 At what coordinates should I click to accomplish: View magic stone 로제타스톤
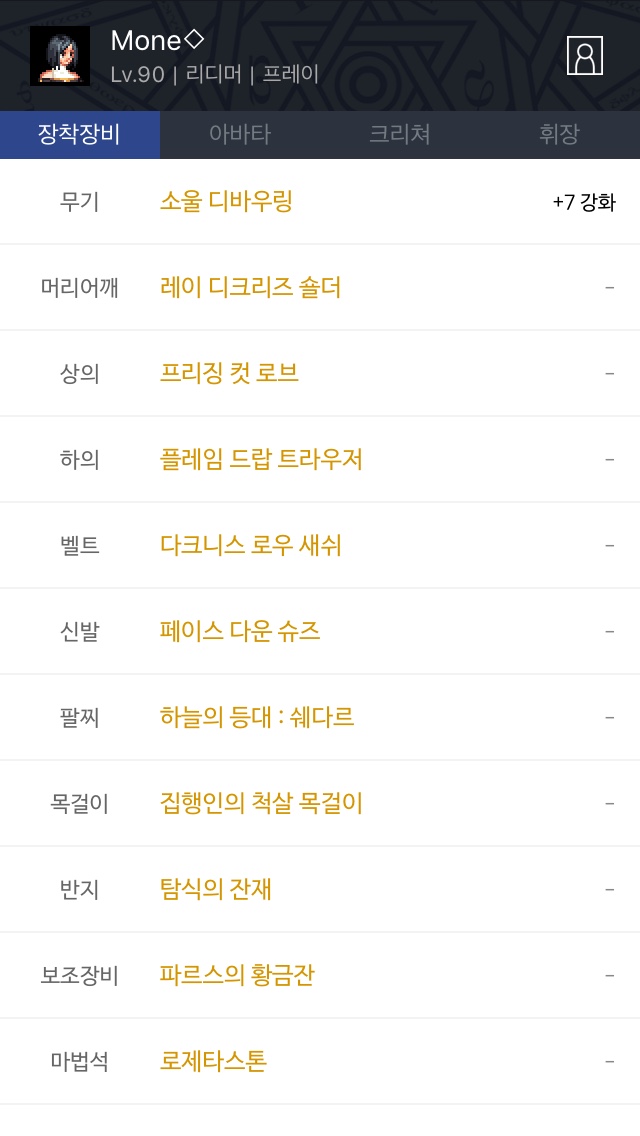(213, 1061)
